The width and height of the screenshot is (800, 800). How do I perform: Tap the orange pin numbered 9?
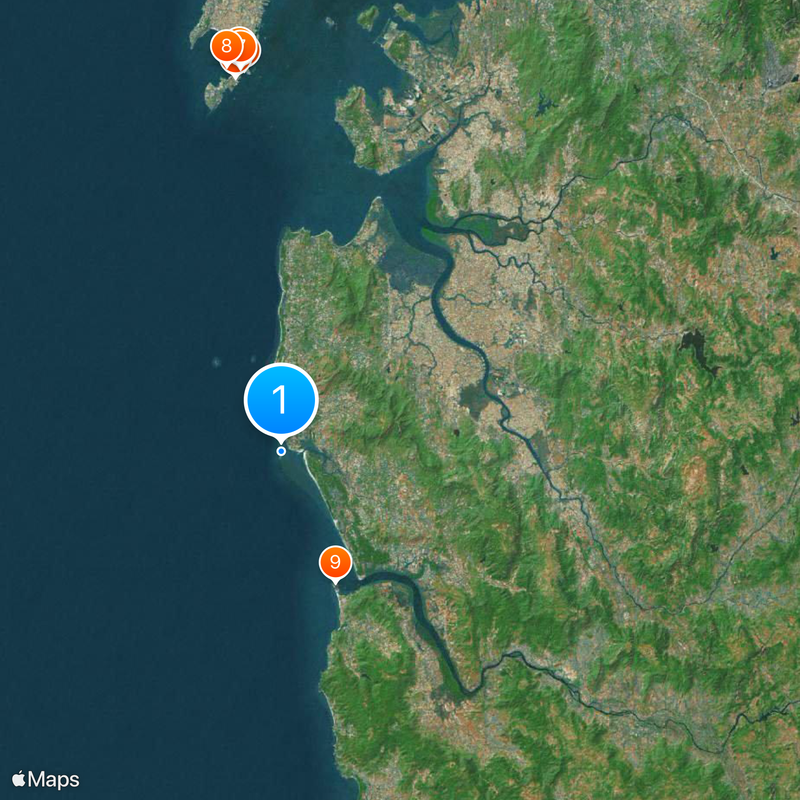click(335, 561)
